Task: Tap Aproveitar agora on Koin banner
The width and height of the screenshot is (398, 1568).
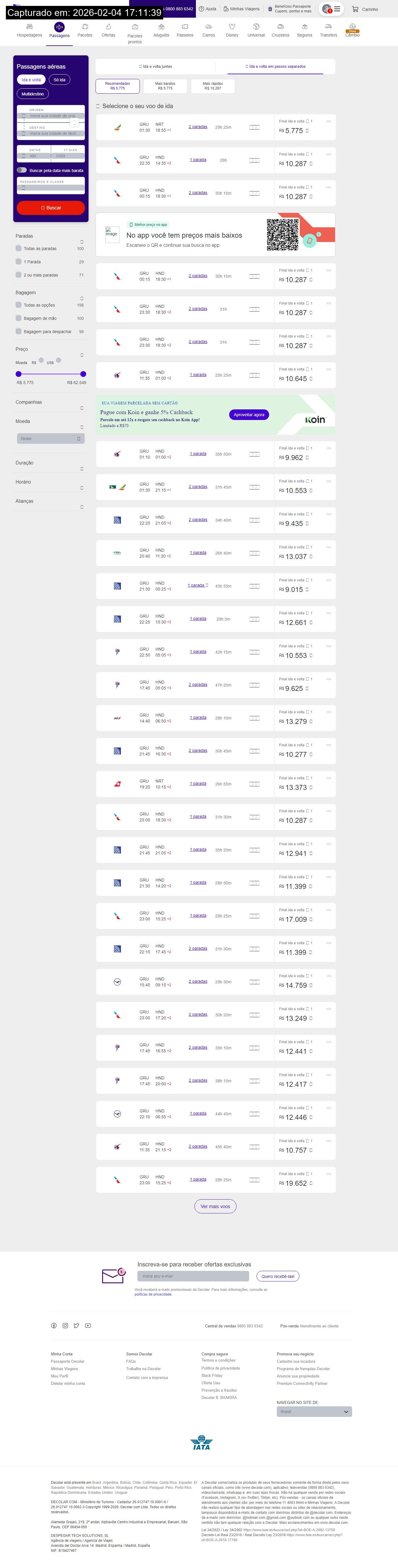Action: click(249, 414)
